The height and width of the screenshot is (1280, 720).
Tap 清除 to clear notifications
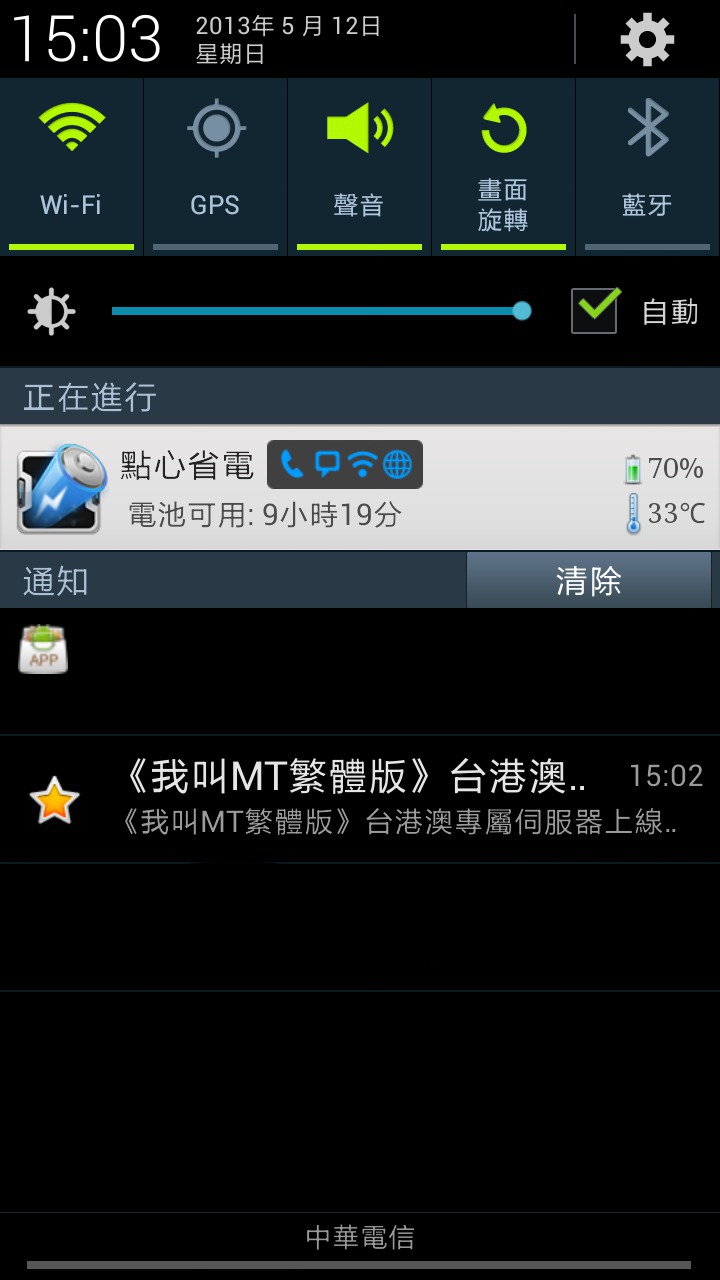[589, 580]
